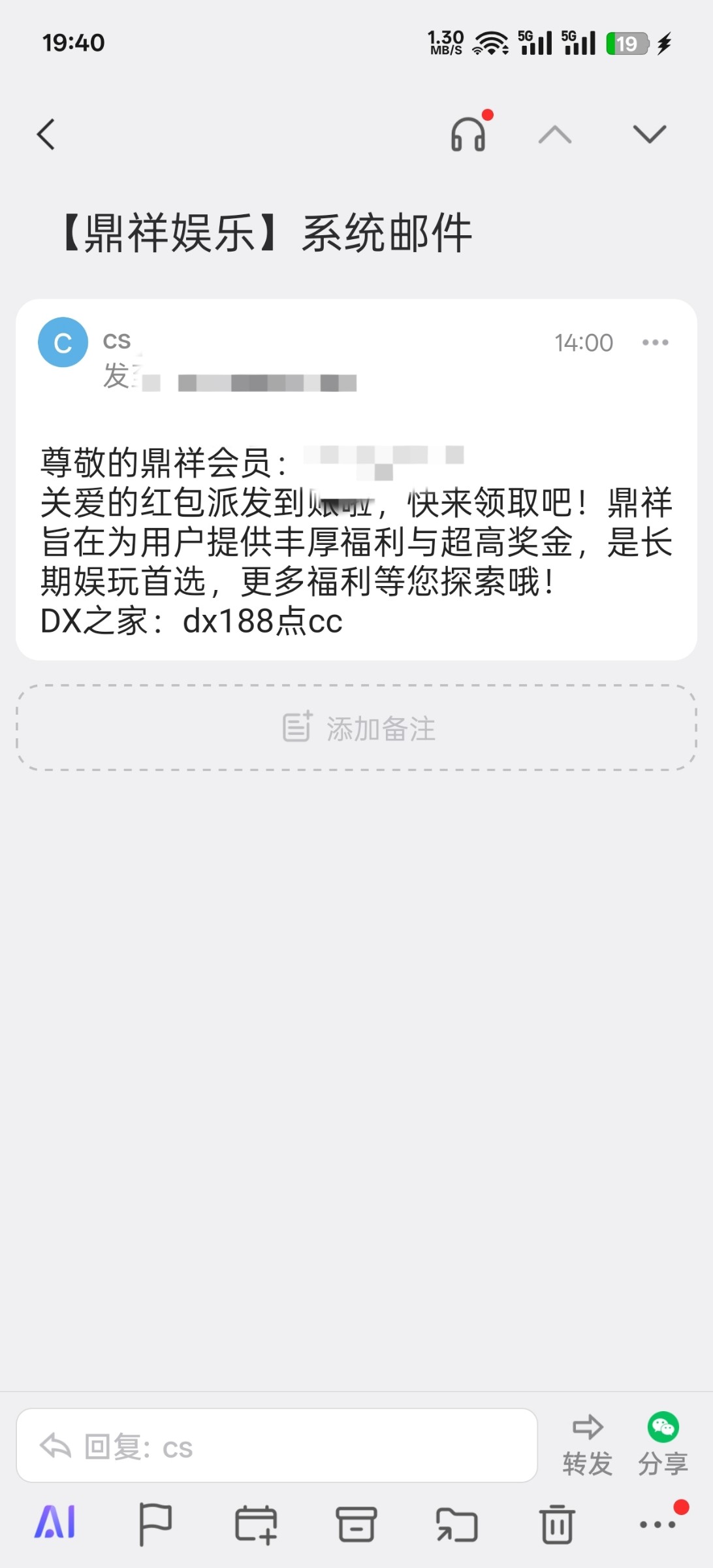Open more options in bottom toolbar
This screenshot has height=1568, width=713.
(x=658, y=1524)
